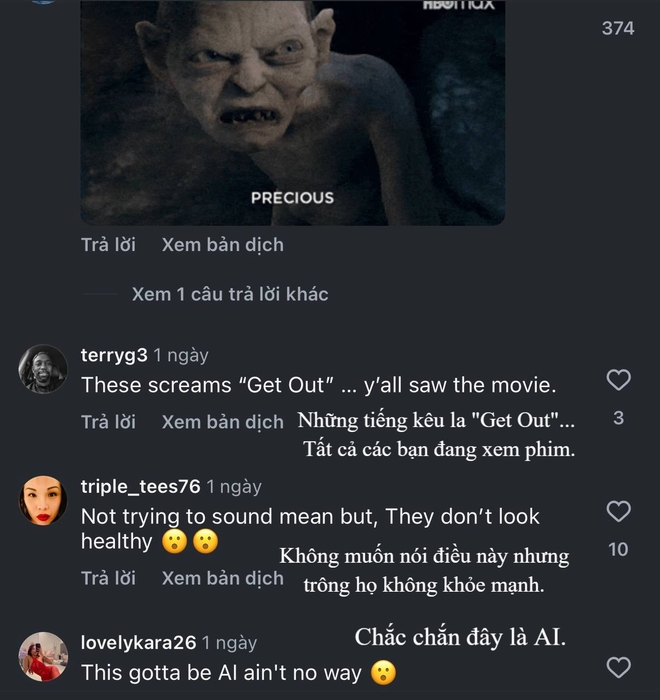
Task: View translation of the GIF comment
Action: [x=222, y=245]
